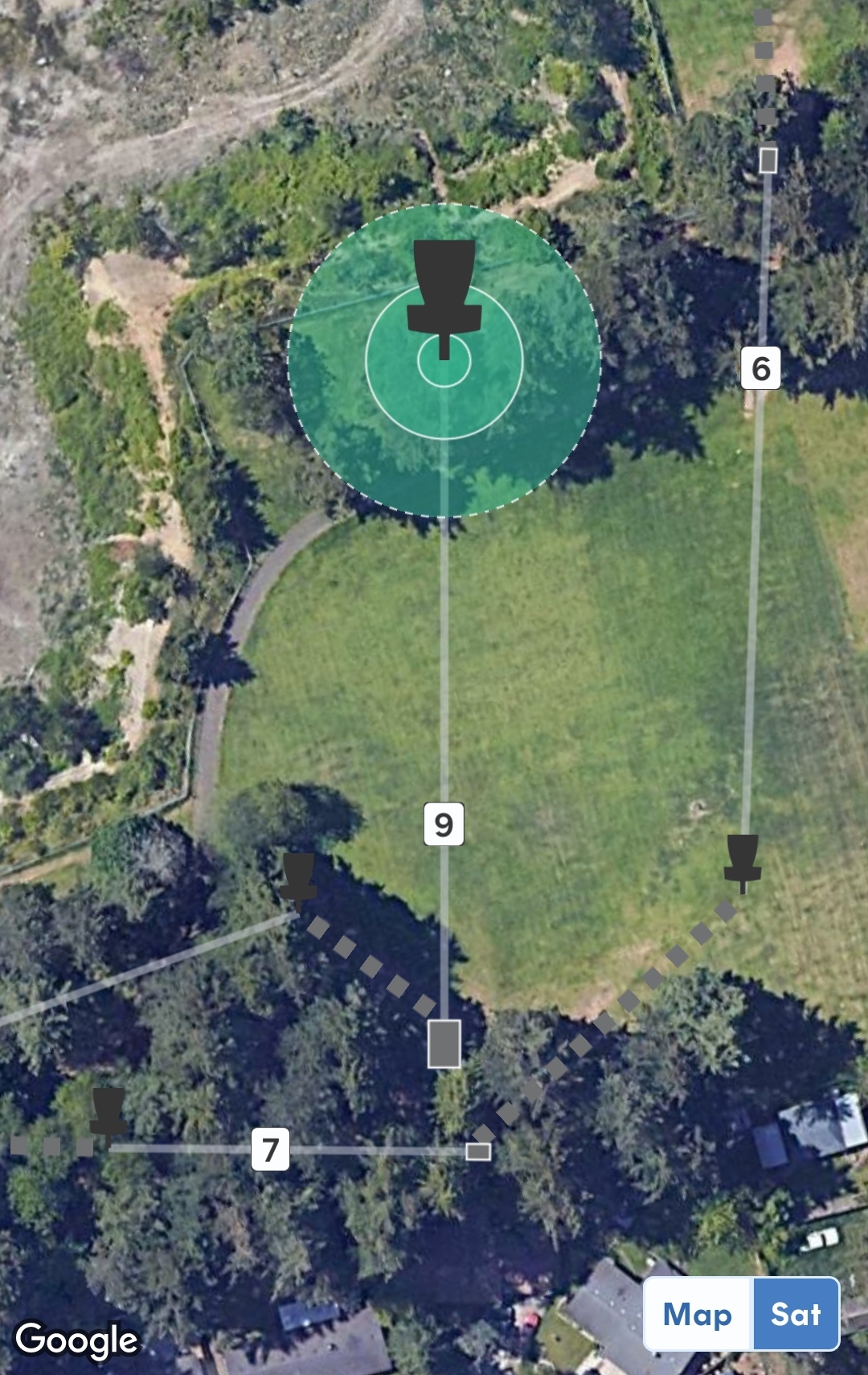This screenshot has height=1375, width=868.
Task: Open the hole 6 marker
Action: (760, 368)
